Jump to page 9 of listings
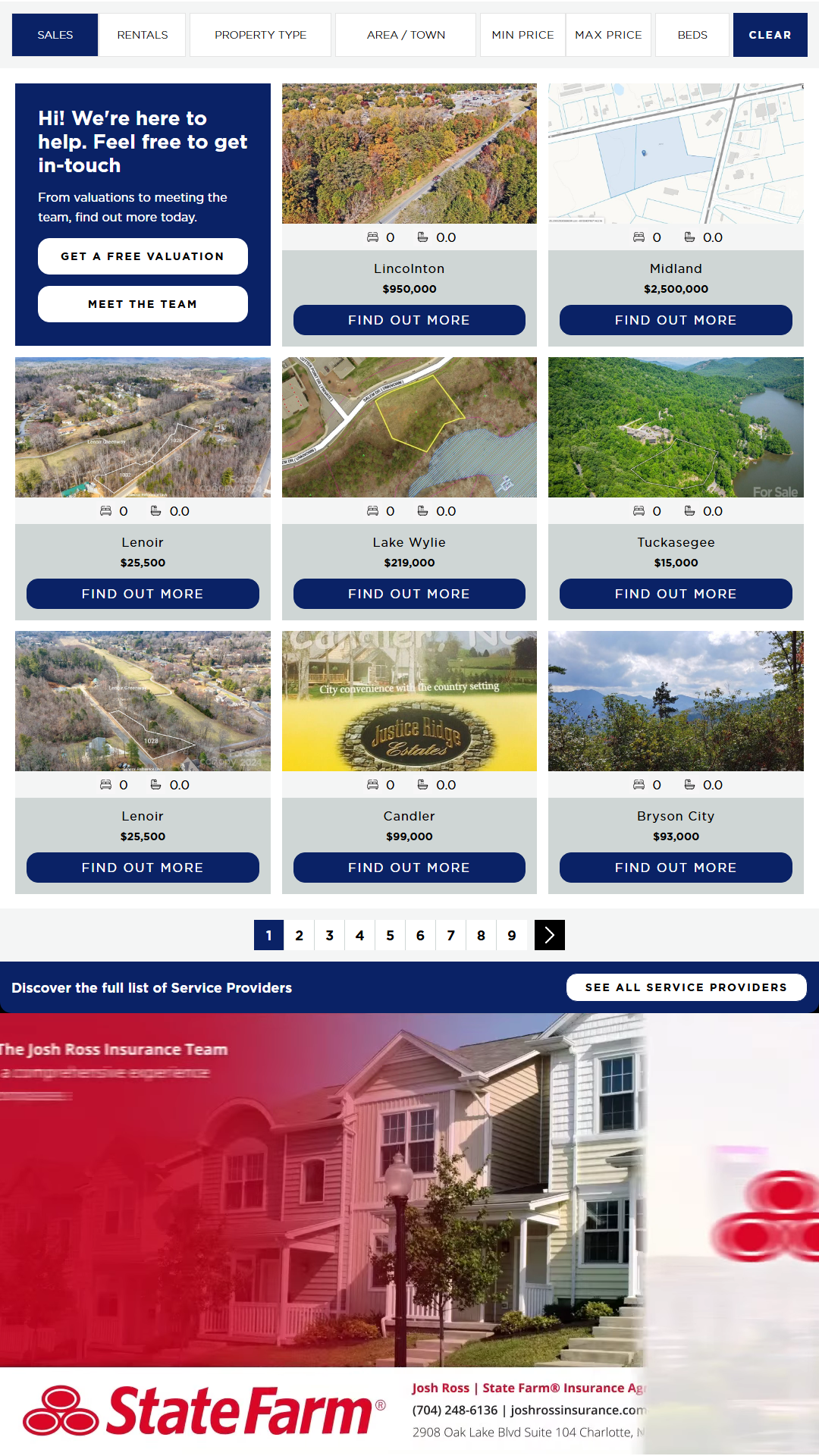The image size is (819, 1456). (x=512, y=935)
